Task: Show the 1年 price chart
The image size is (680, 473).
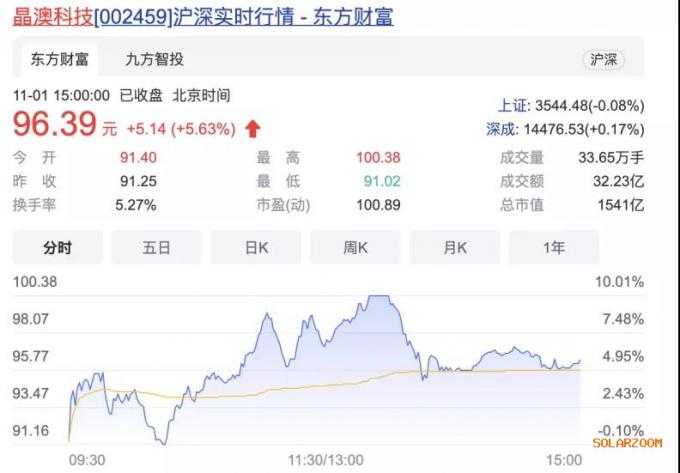Action: [554, 247]
